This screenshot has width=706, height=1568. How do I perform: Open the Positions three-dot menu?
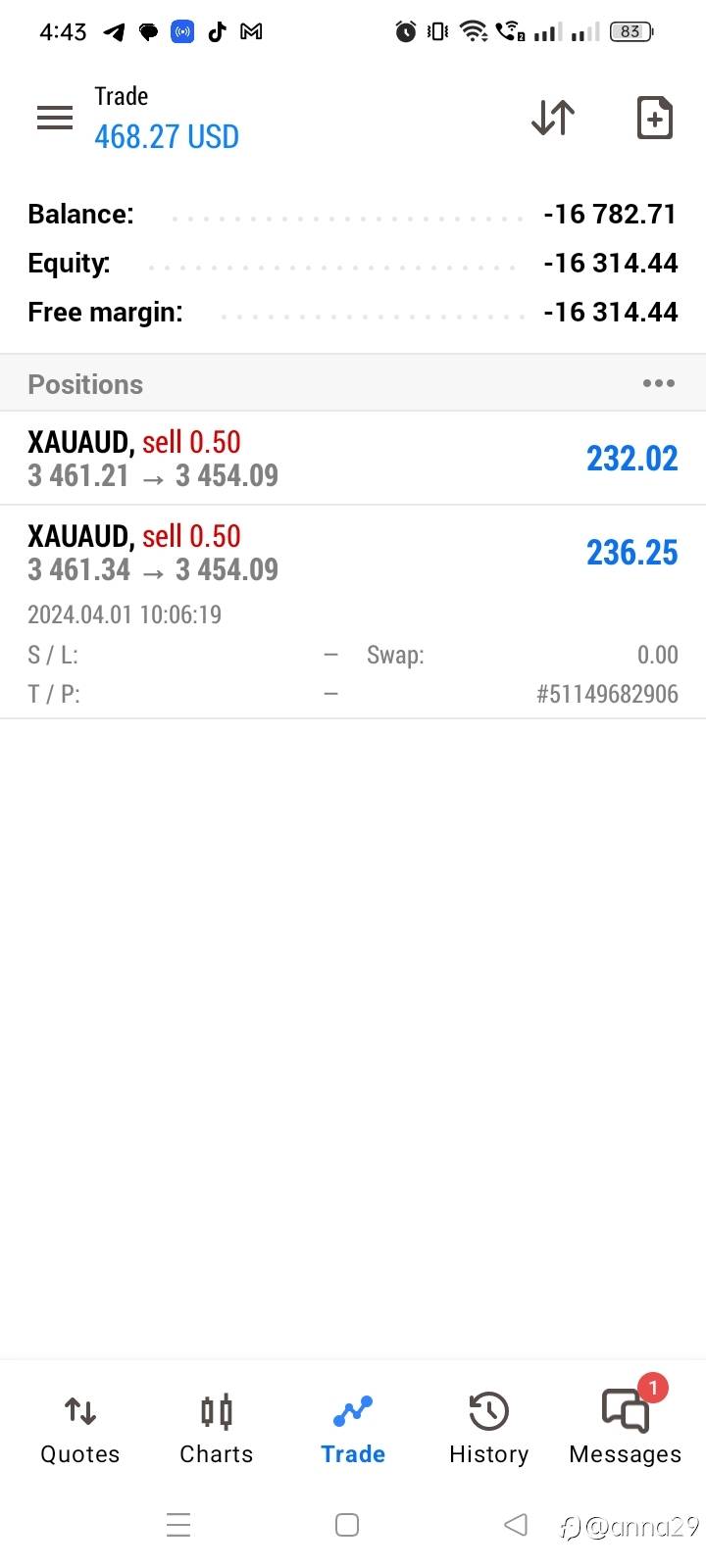tap(658, 383)
